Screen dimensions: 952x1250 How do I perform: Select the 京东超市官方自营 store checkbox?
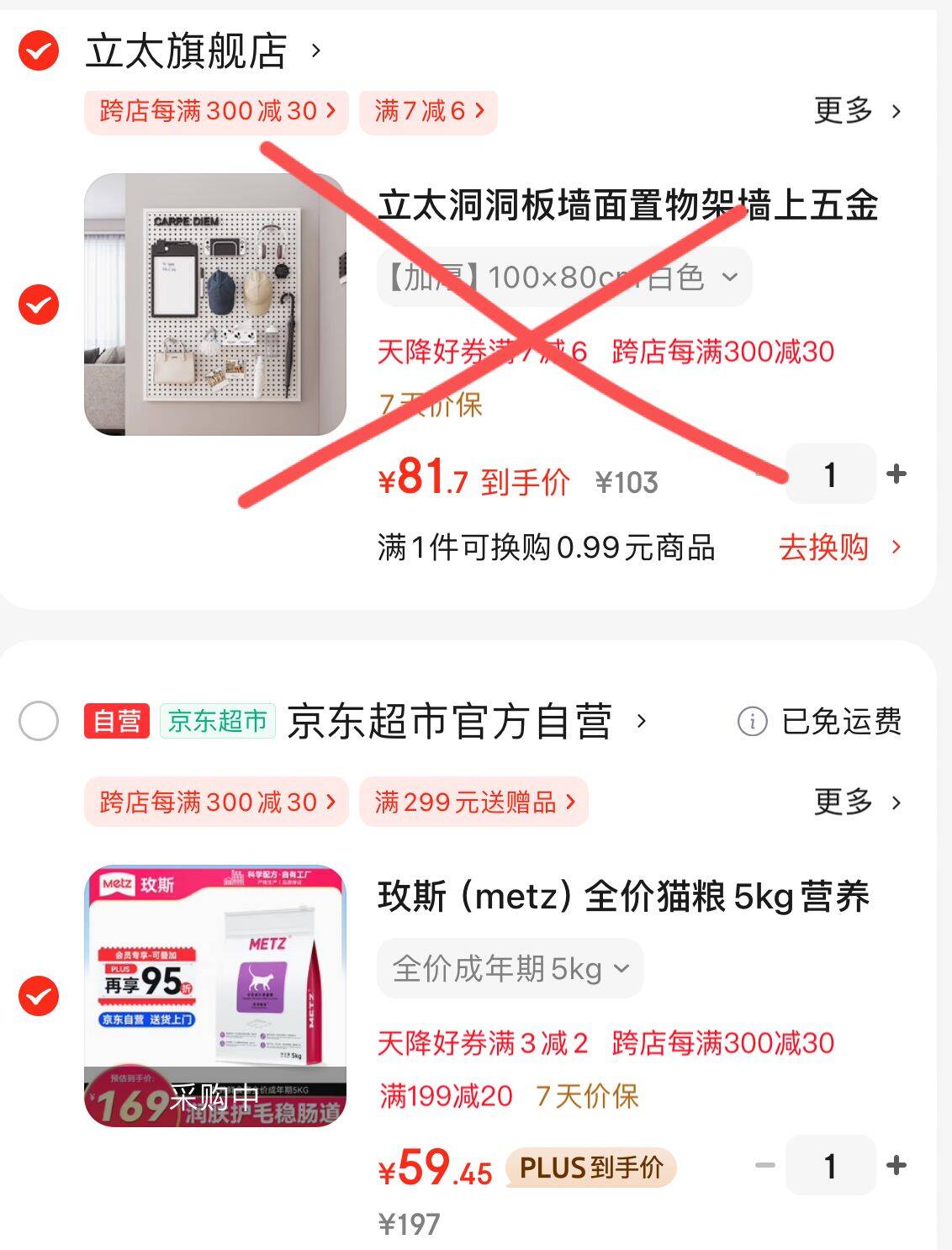click(37, 721)
